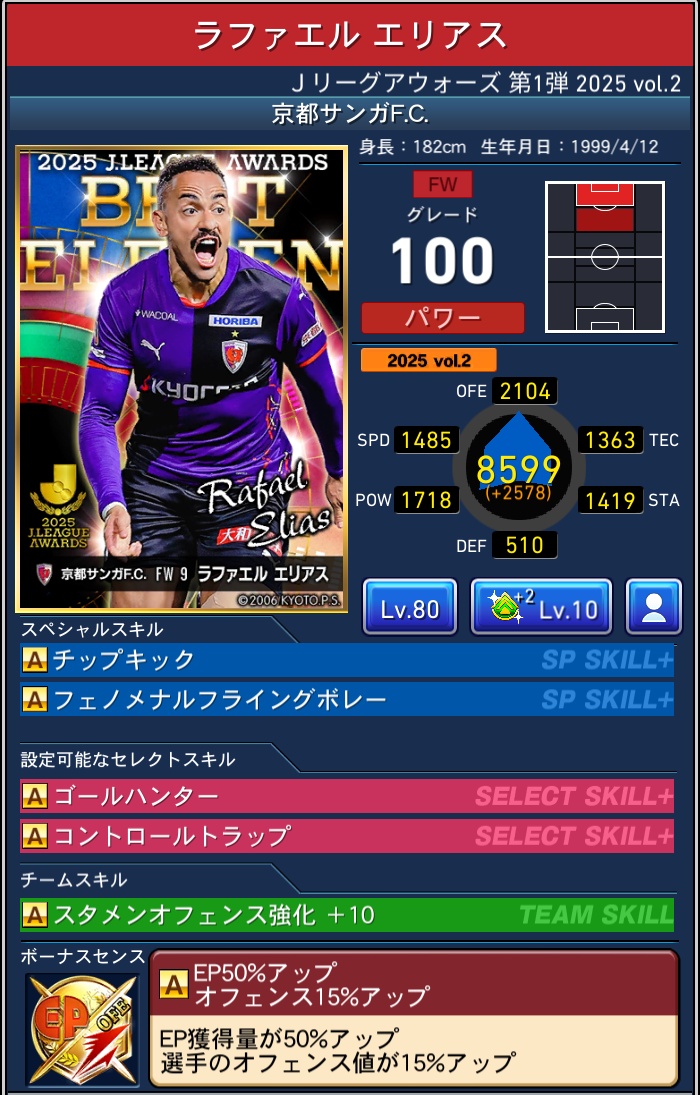Image resolution: width=700 pixels, height=1095 pixels.
Task: Open the player profile icon
Action: coord(653,607)
